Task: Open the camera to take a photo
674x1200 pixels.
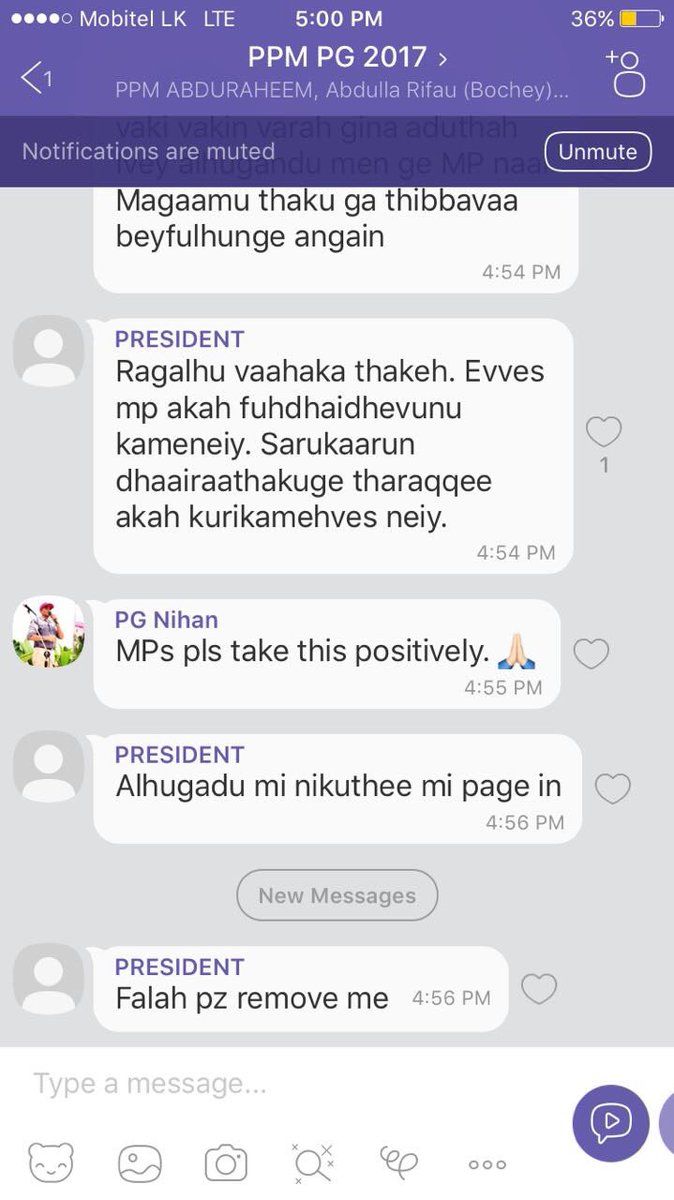Action: [226, 1163]
